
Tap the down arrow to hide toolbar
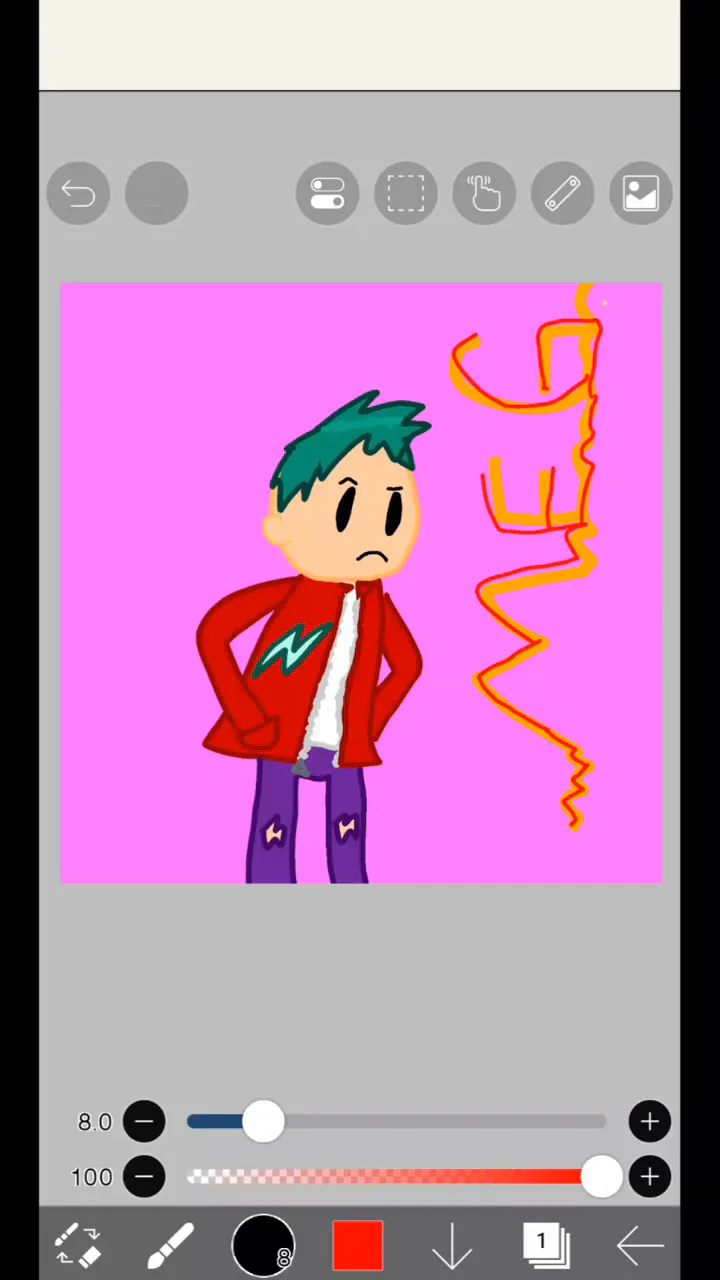pyautogui.click(x=451, y=1245)
